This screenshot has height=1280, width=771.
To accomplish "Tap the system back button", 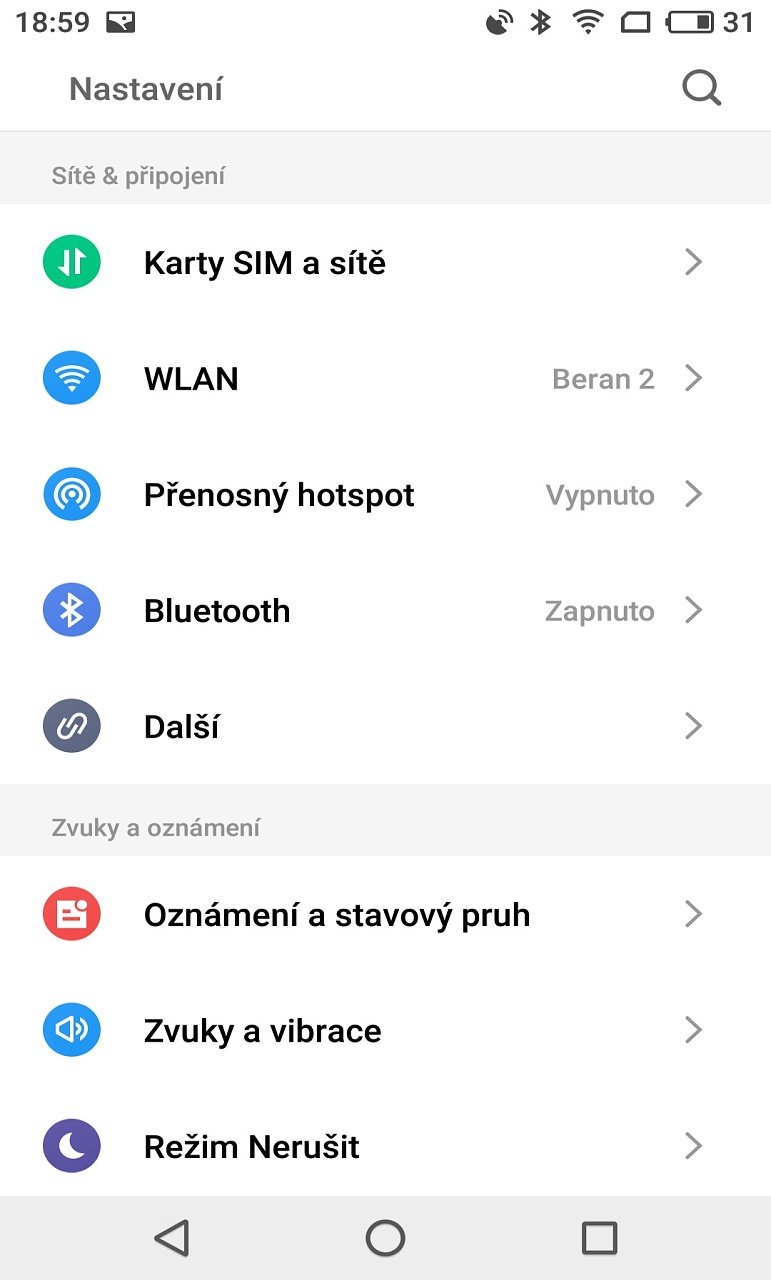I will click(x=172, y=1238).
